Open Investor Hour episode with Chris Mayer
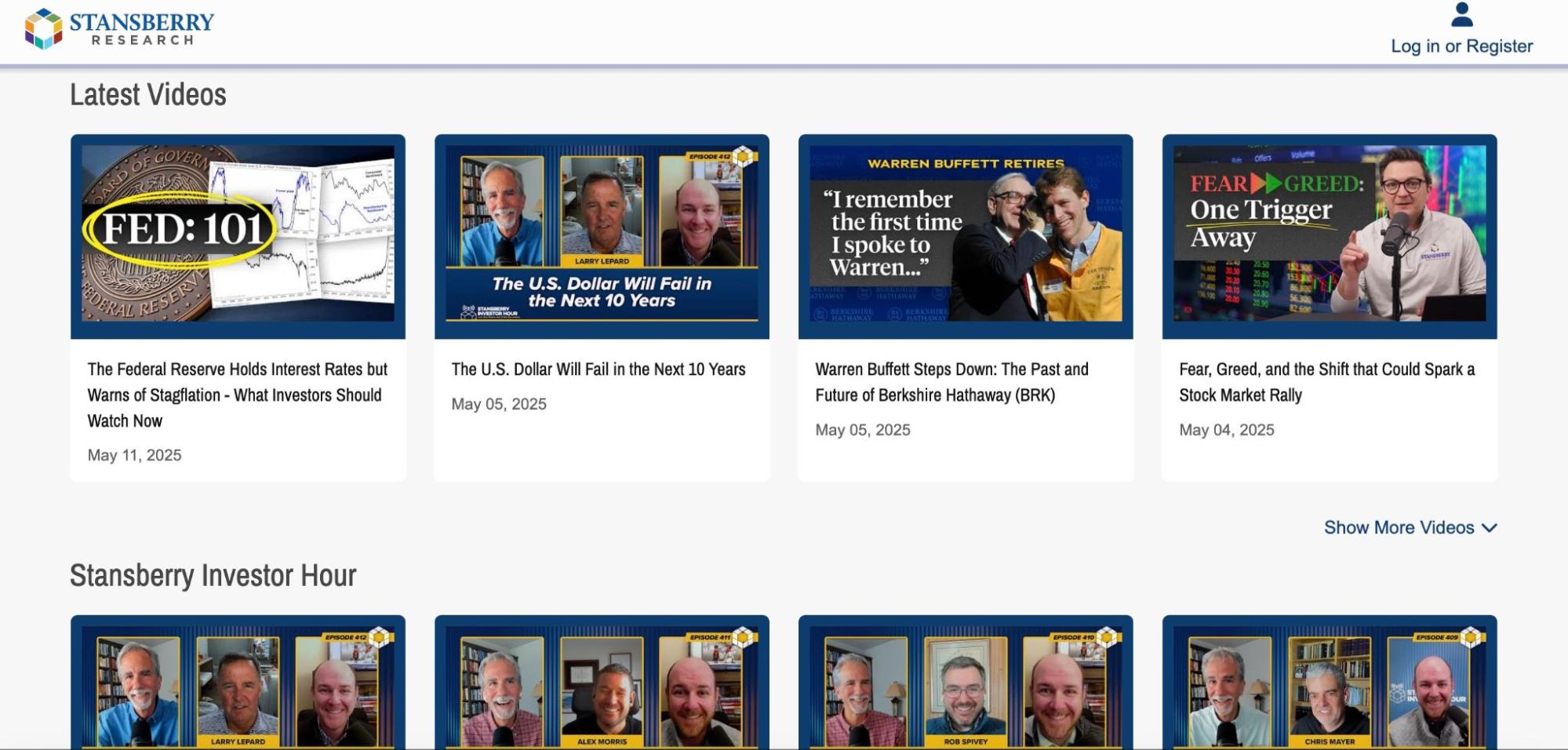This screenshot has height=750, width=1568. (1329, 683)
